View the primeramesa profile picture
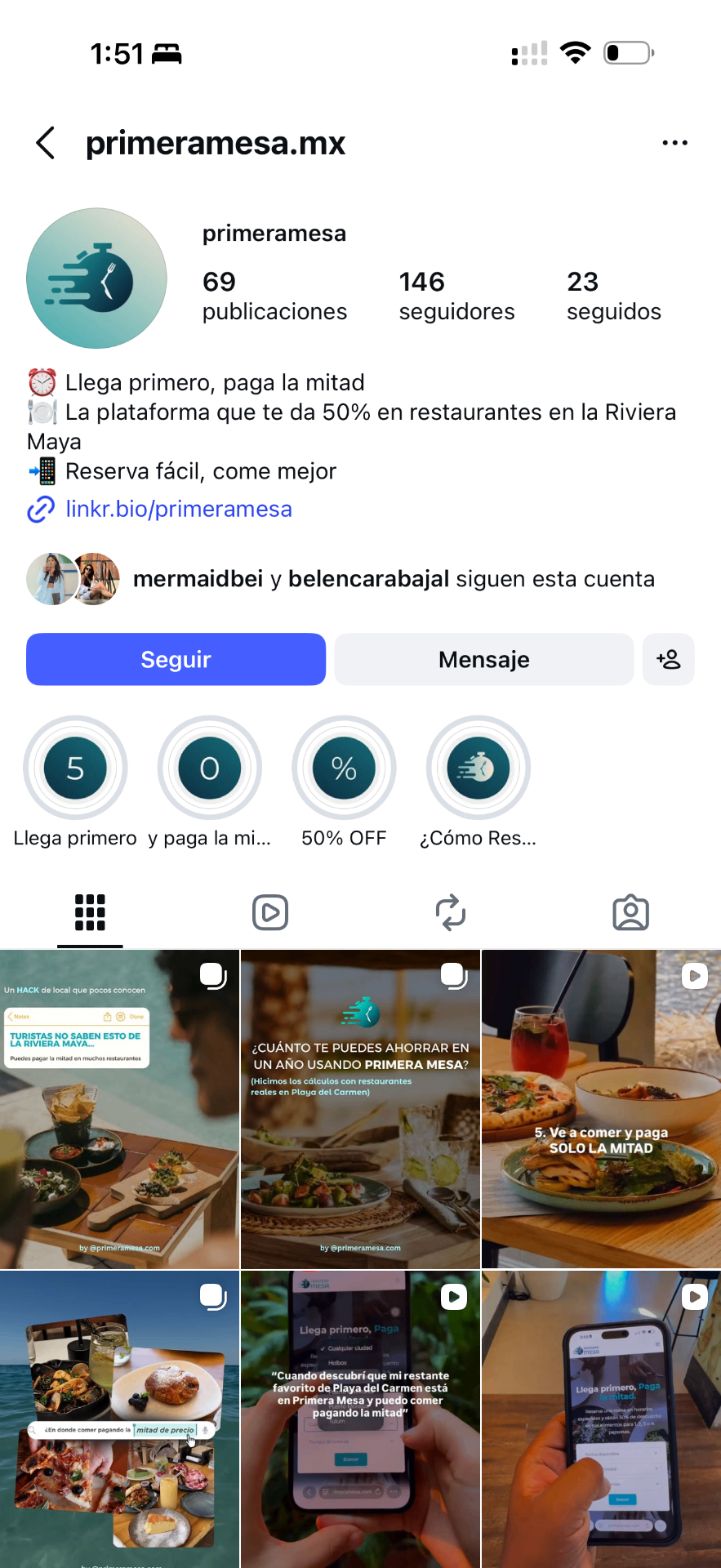 [x=96, y=278]
